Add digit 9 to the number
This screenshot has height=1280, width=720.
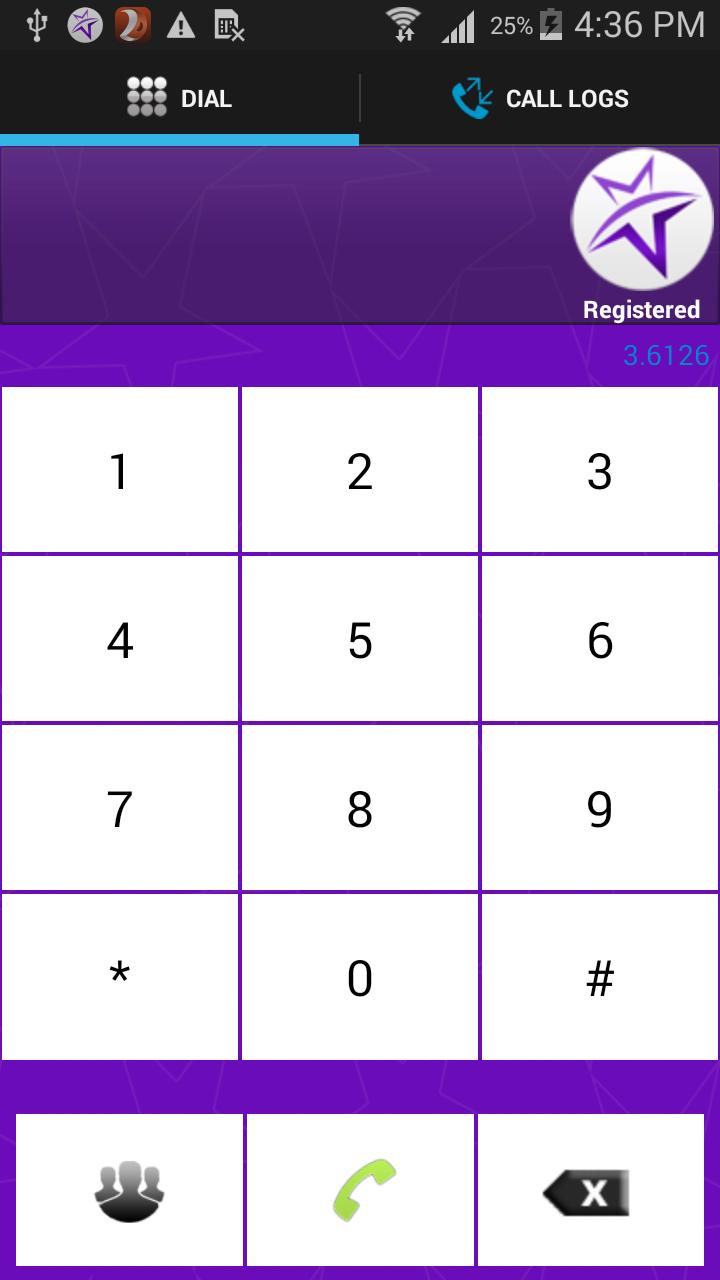(x=600, y=808)
